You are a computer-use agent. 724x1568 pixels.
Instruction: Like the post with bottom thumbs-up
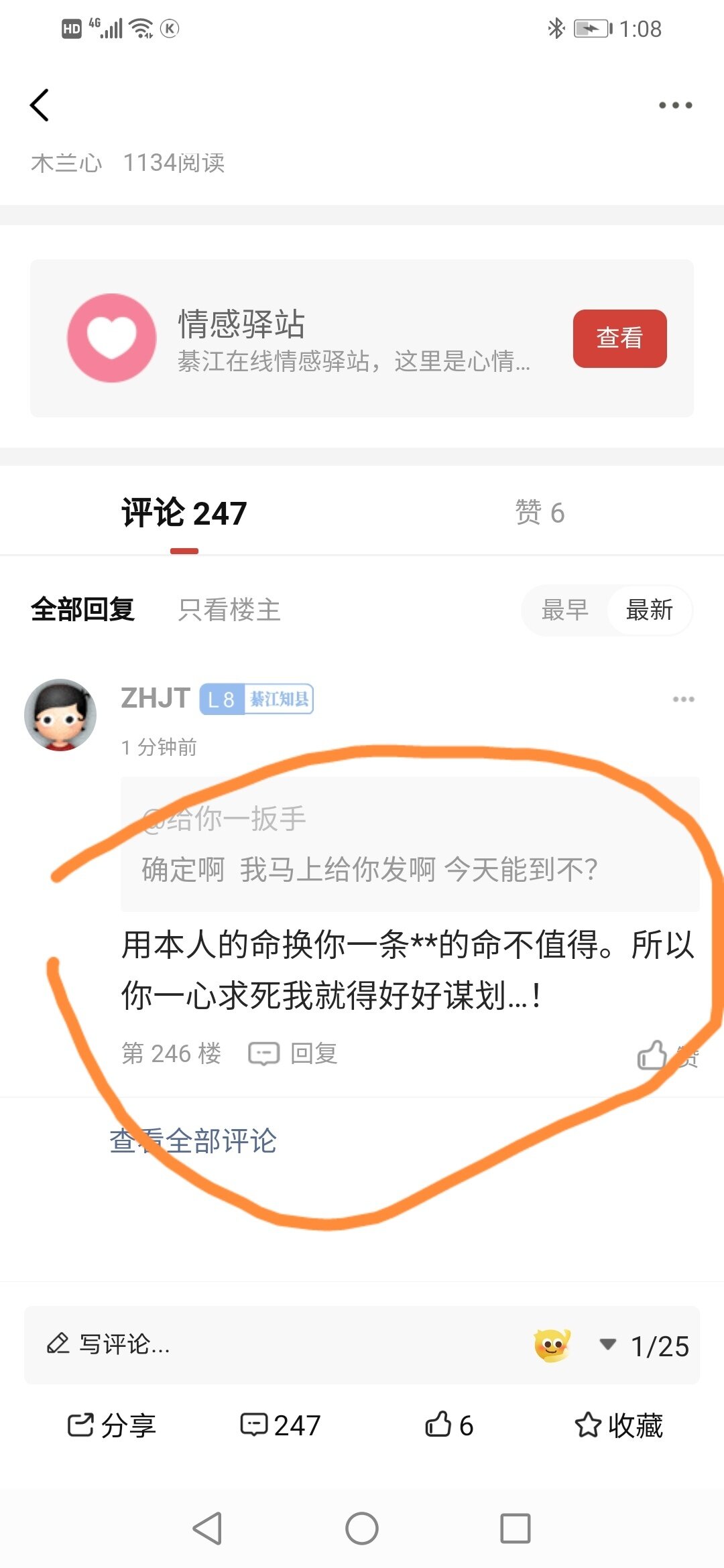coord(448,1425)
